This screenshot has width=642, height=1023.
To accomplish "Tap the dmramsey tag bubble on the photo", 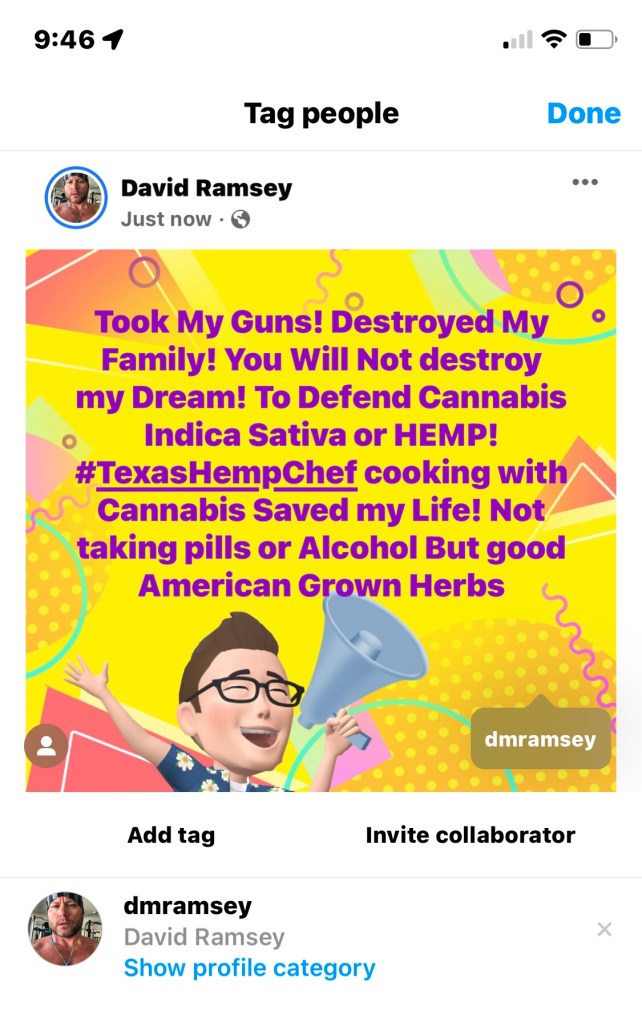I will point(540,741).
